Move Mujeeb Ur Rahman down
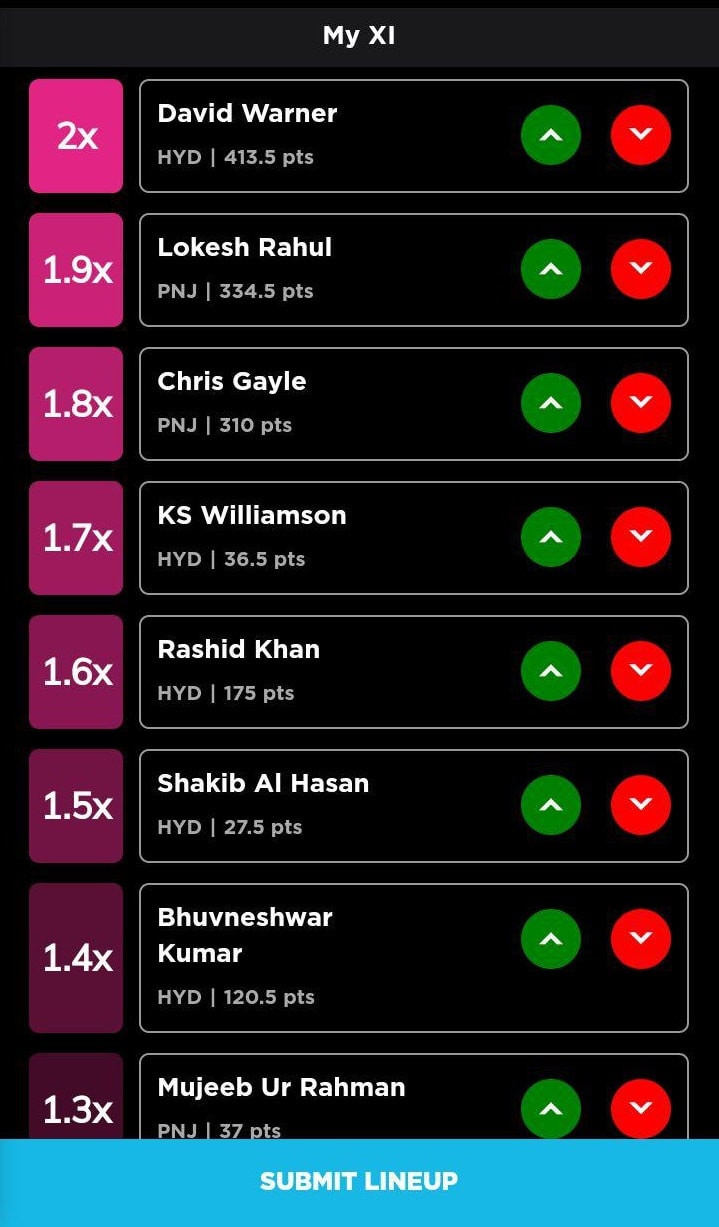This screenshot has height=1227, width=719. (641, 1108)
